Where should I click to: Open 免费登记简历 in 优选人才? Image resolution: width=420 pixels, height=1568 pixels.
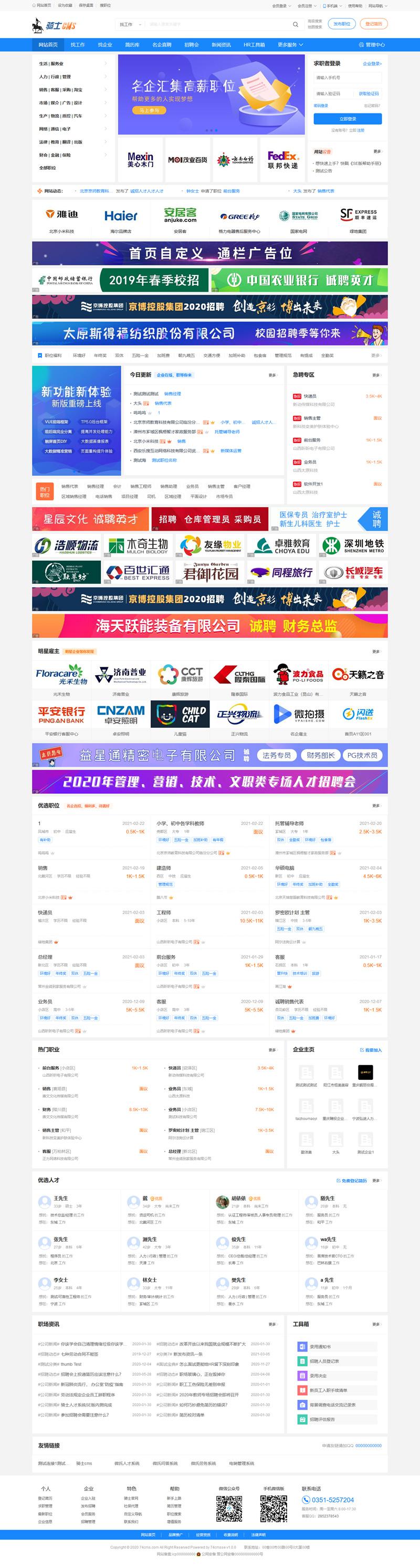point(353,1180)
